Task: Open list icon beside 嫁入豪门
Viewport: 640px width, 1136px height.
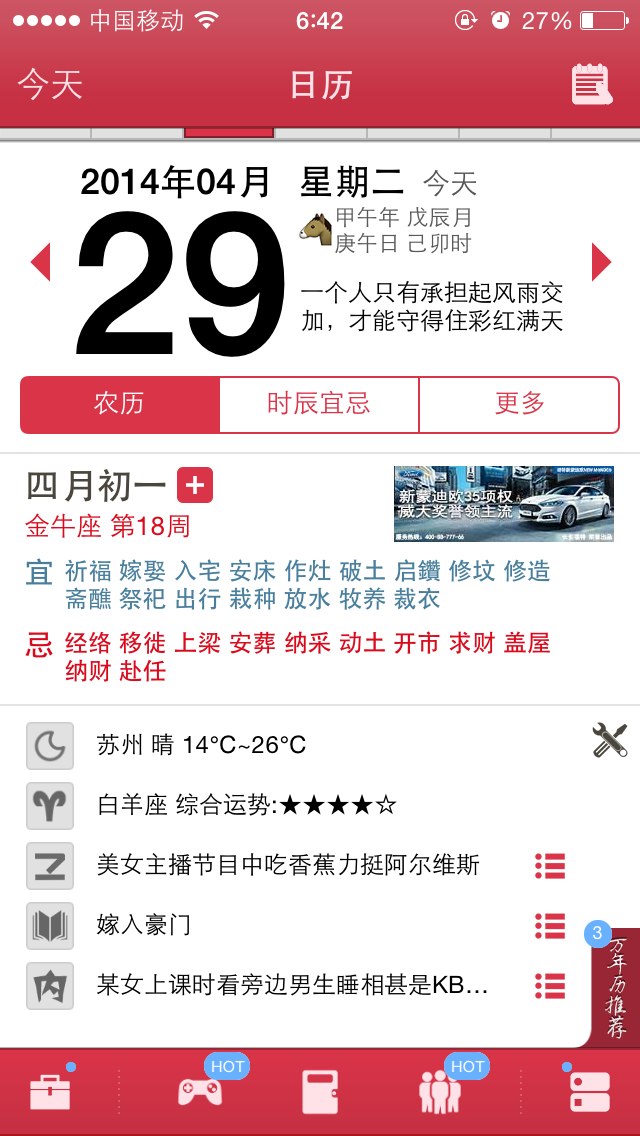Action: (550, 926)
